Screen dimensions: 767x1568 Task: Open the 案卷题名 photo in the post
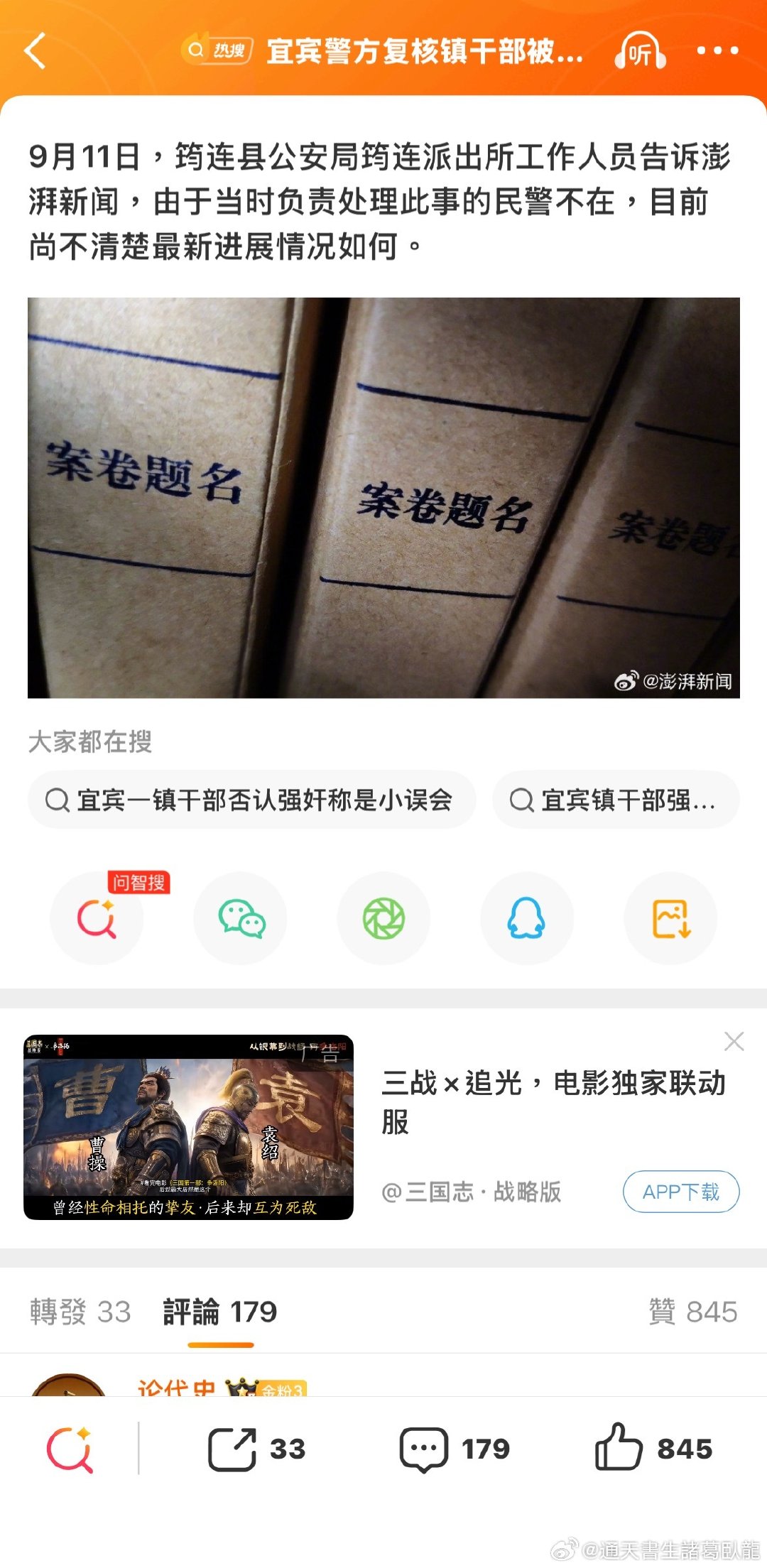[383, 498]
